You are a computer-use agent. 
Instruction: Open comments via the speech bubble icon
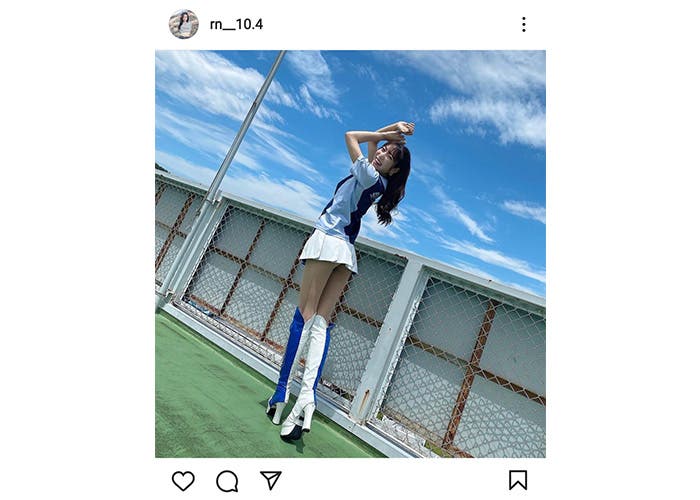[x=227, y=481]
